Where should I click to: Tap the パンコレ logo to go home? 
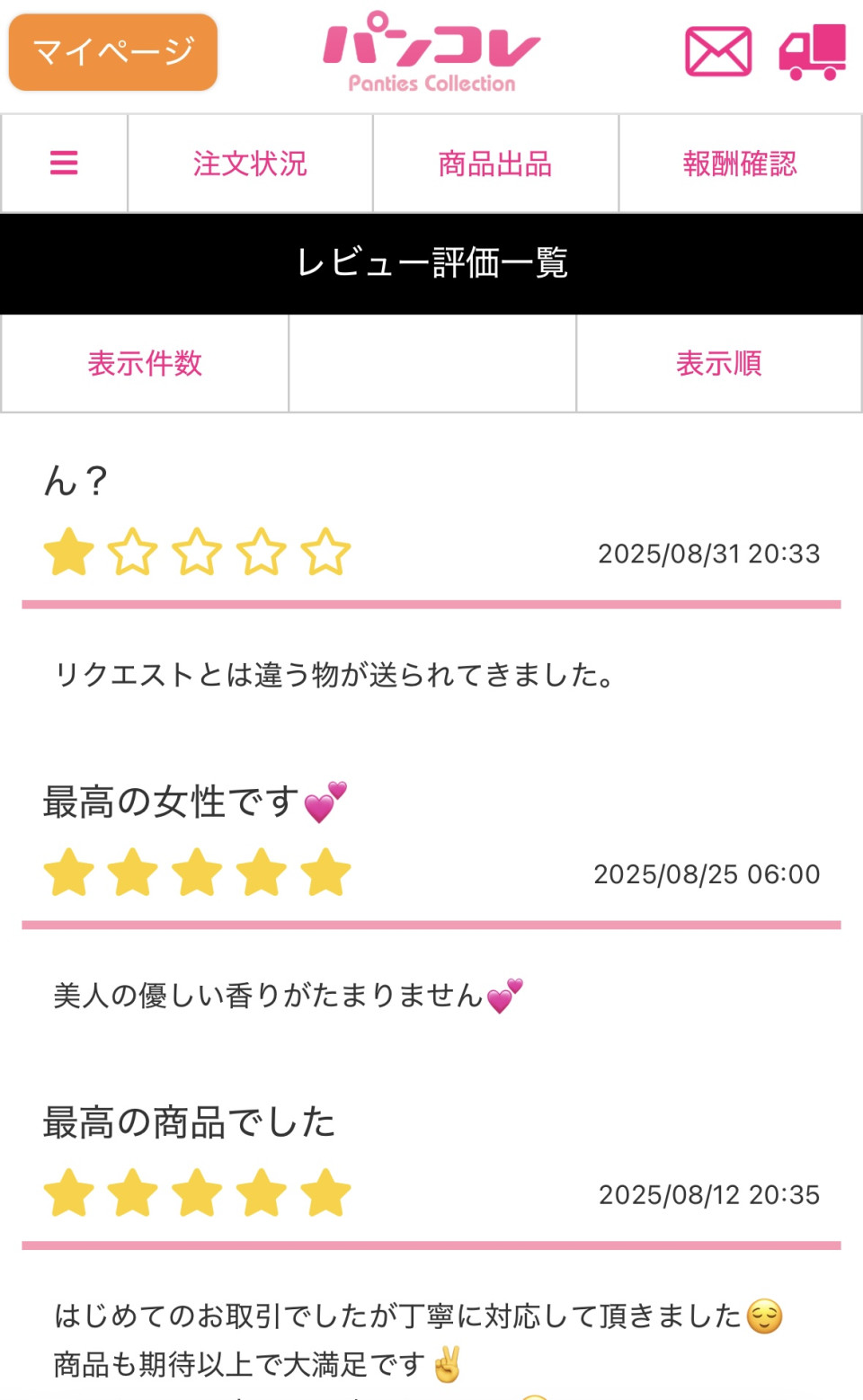(432, 51)
